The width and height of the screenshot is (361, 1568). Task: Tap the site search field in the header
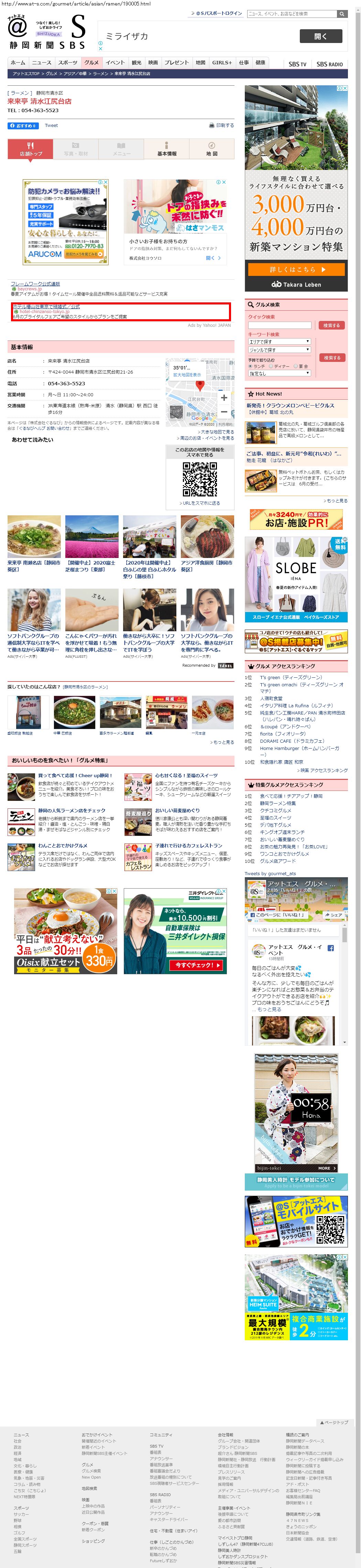(x=291, y=13)
